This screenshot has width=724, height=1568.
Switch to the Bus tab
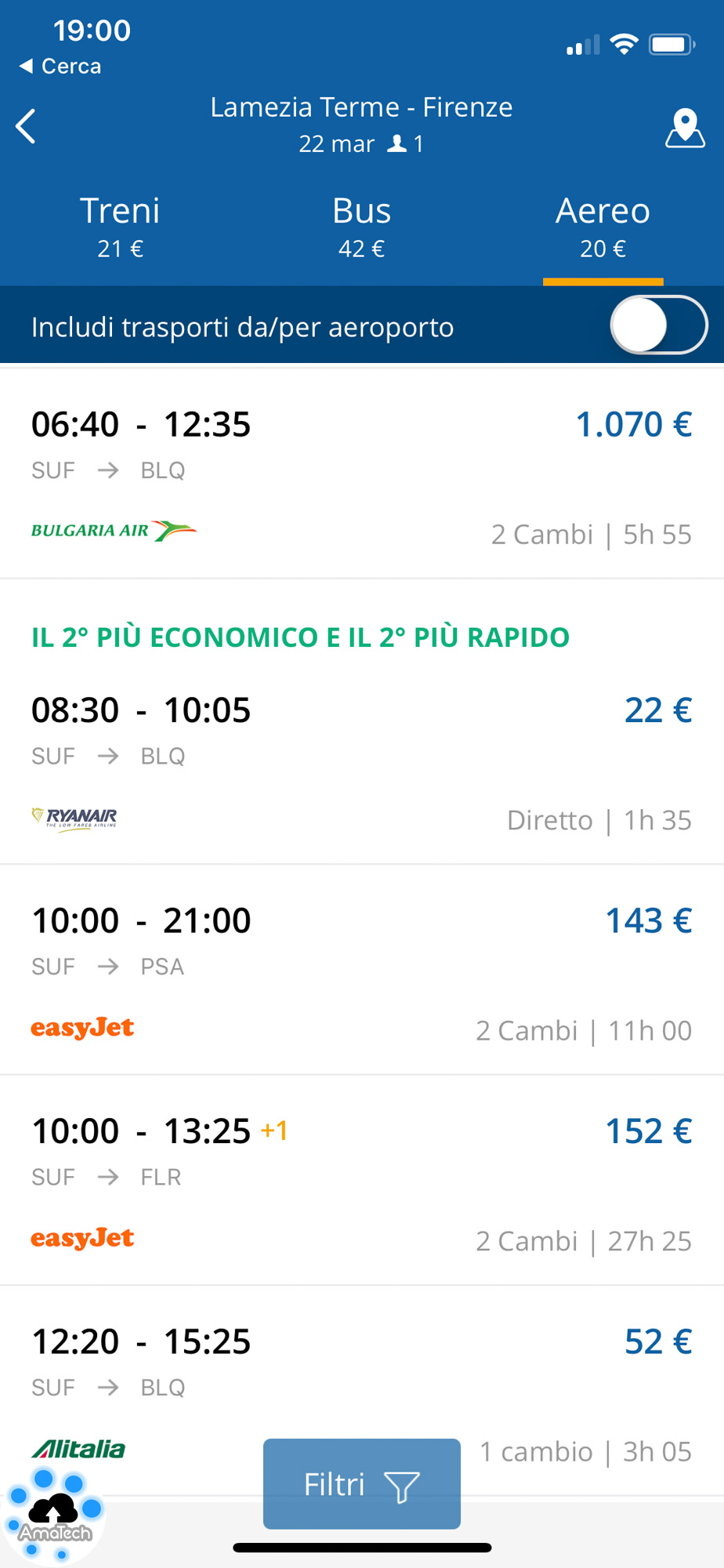(x=361, y=227)
